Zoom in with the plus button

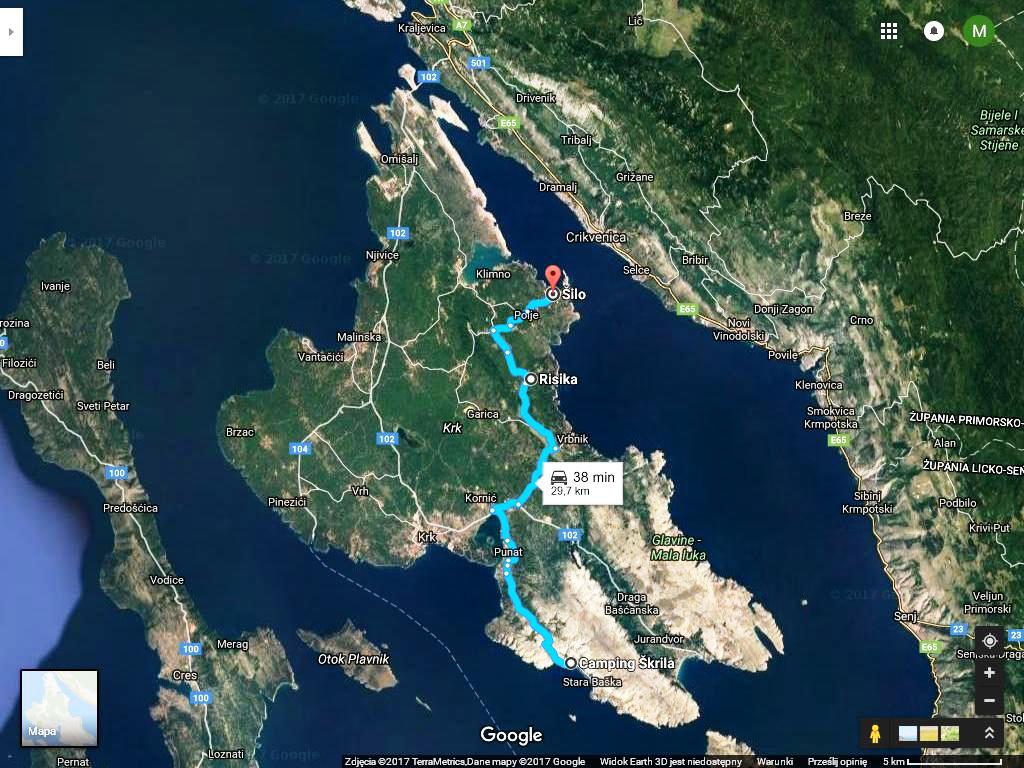[x=989, y=673]
